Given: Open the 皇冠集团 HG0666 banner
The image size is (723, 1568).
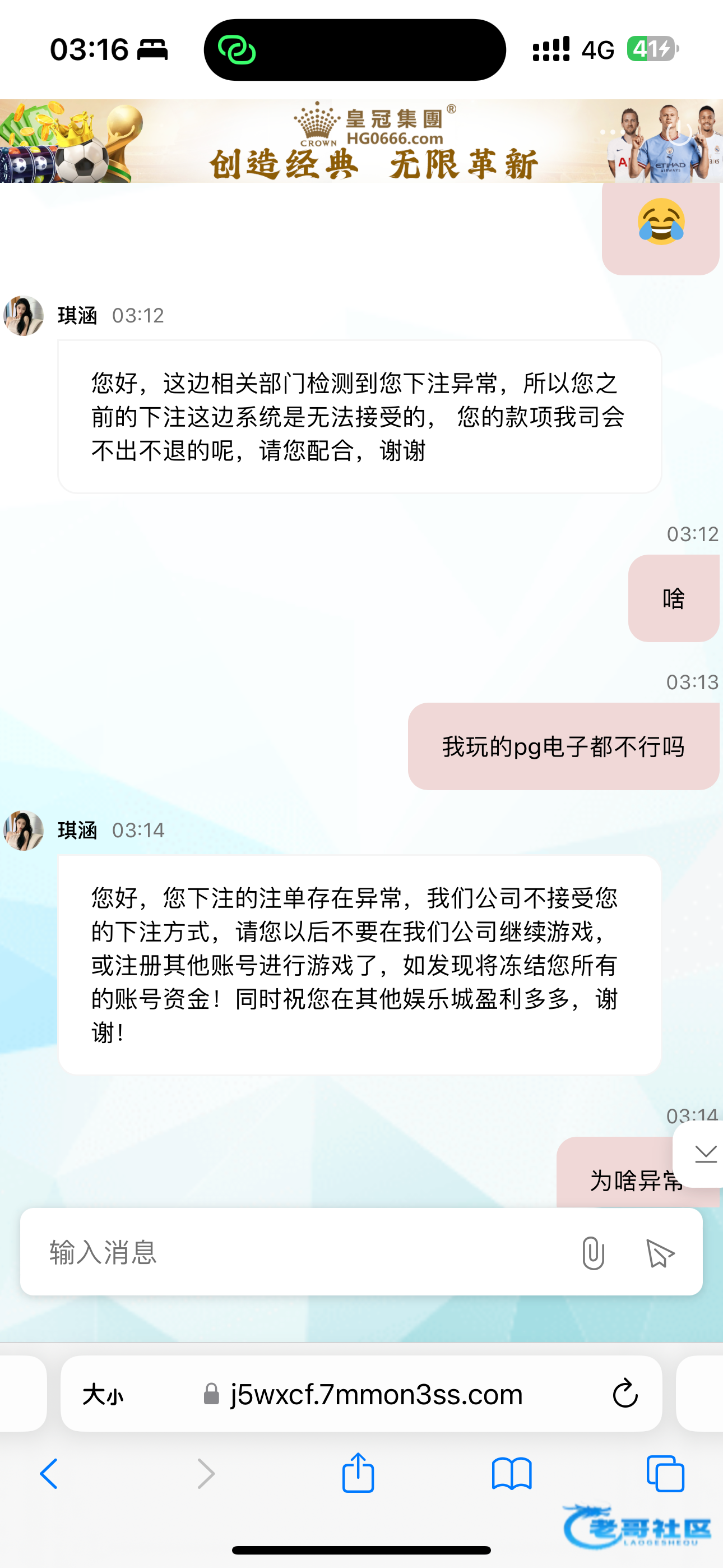Looking at the screenshot, I should tap(361, 141).
